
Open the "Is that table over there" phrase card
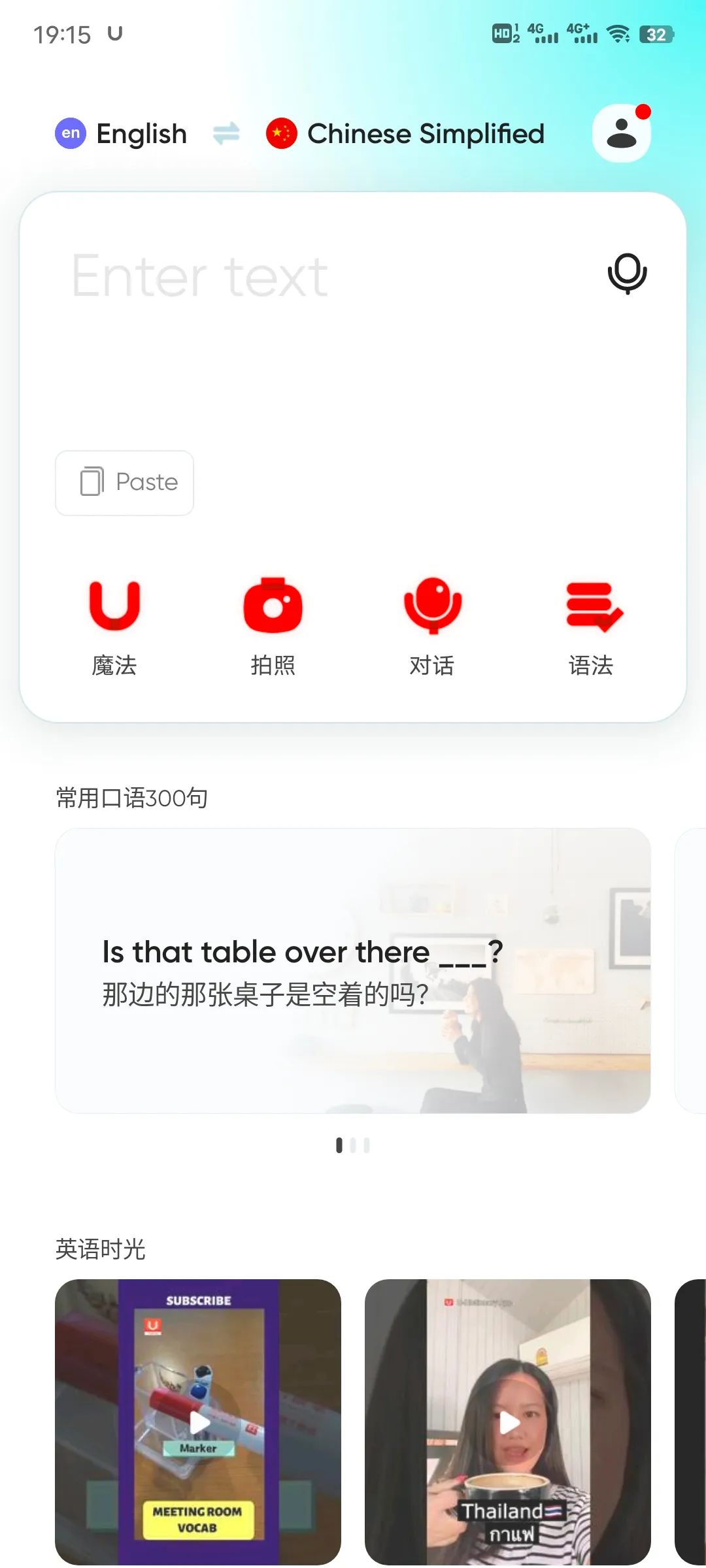[x=353, y=971]
